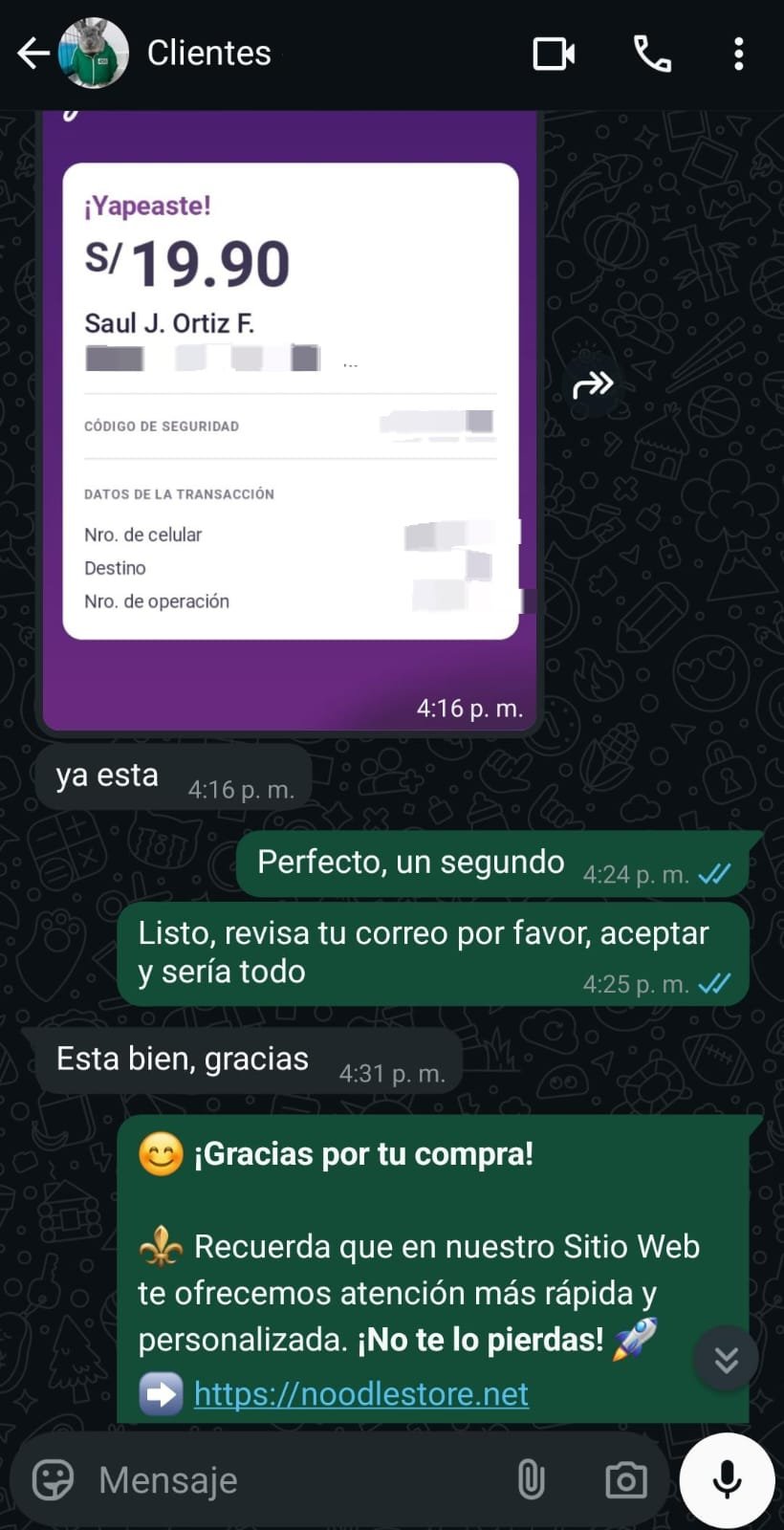This screenshot has height=1530, width=784.
Task: Attach a file with the paperclip
Action: tap(531, 1480)
